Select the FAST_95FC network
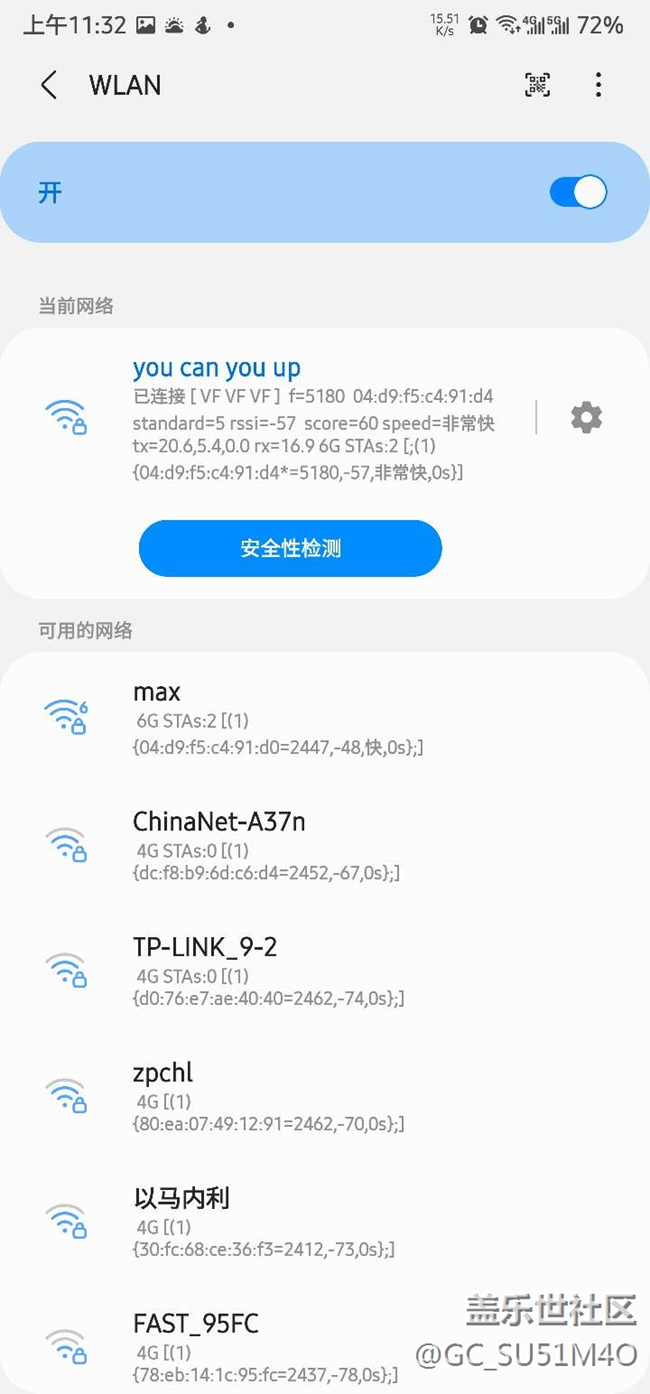This screenshot has width=650, height=1394. (x=300, y=1345)
